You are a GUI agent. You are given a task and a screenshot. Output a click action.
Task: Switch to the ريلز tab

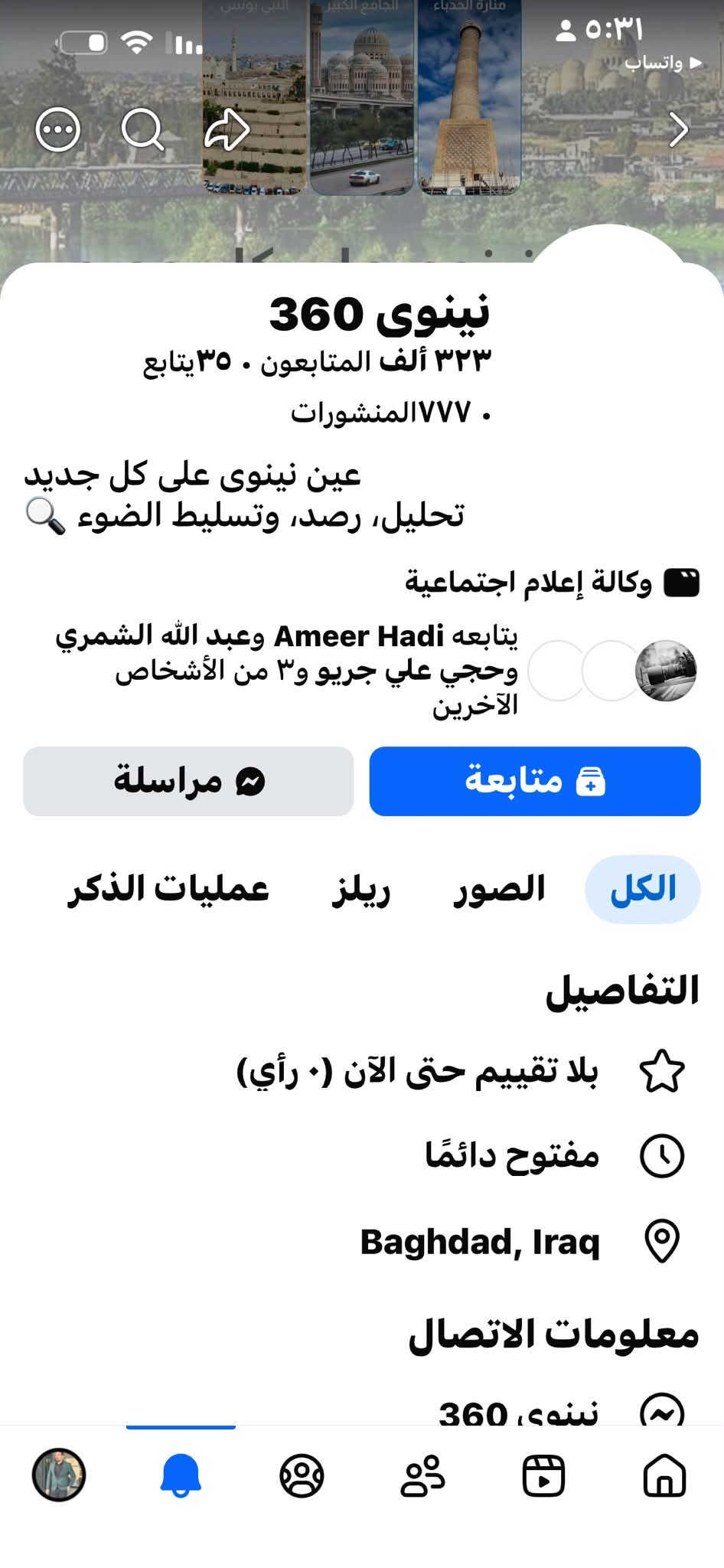click(x=361, y=890)
